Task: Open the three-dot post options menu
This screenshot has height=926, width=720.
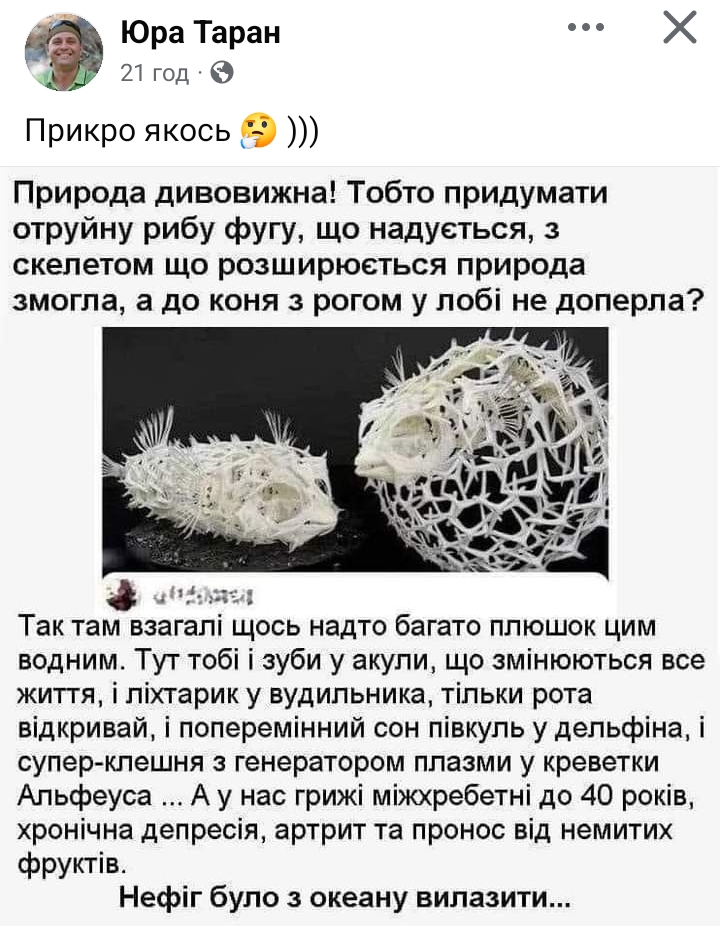Action: (586, 28)
